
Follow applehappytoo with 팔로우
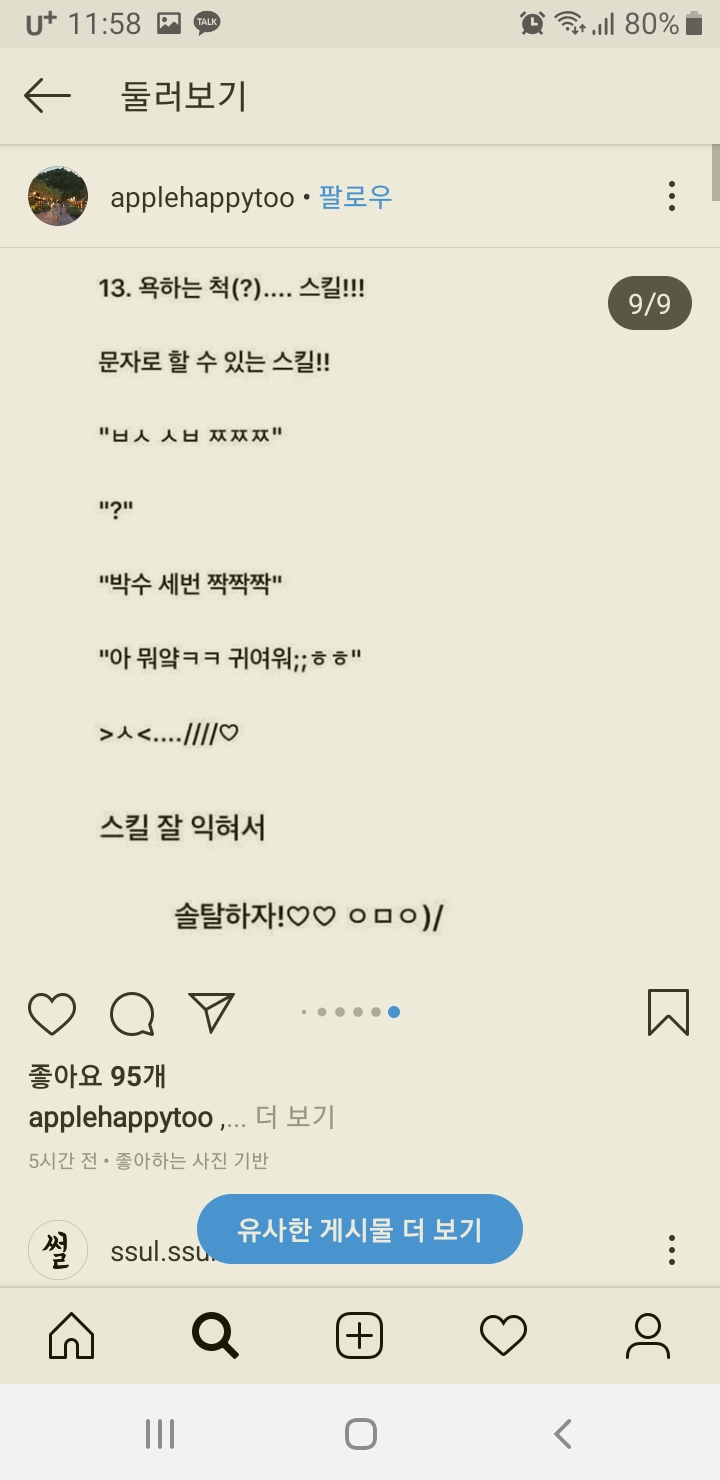click(x=355, y=197)
